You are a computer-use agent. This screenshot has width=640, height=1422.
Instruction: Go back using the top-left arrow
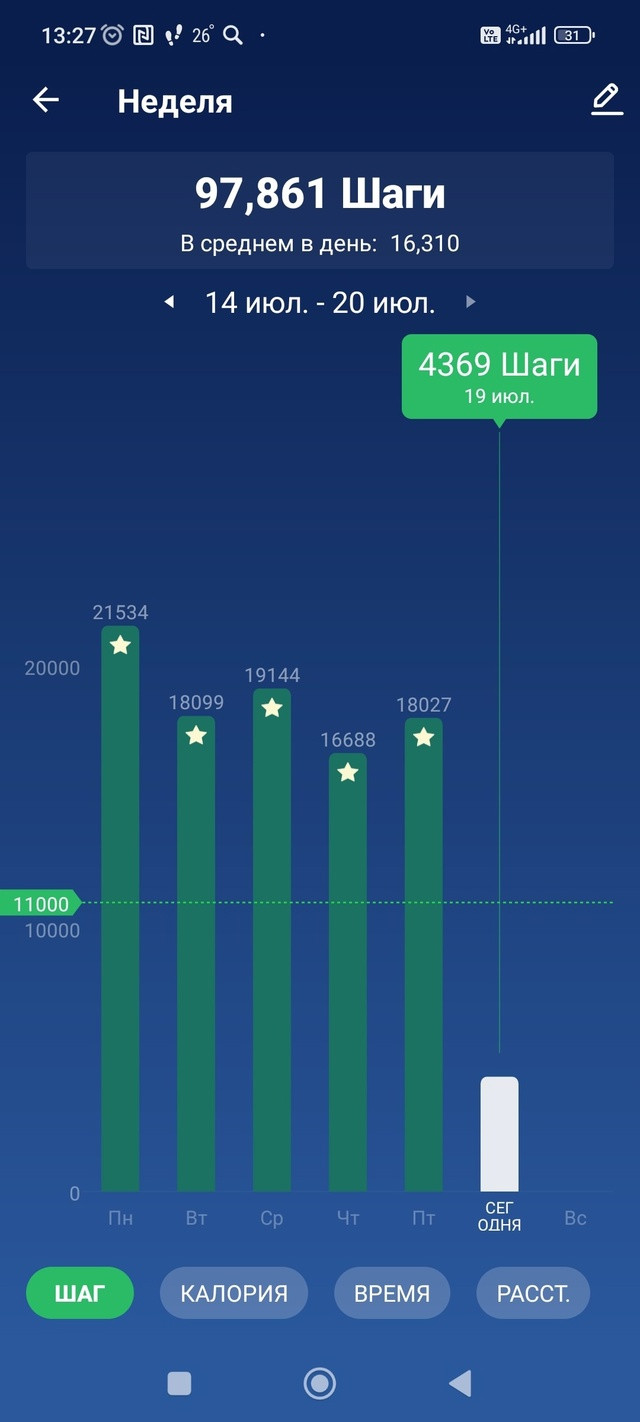[46, 100]
